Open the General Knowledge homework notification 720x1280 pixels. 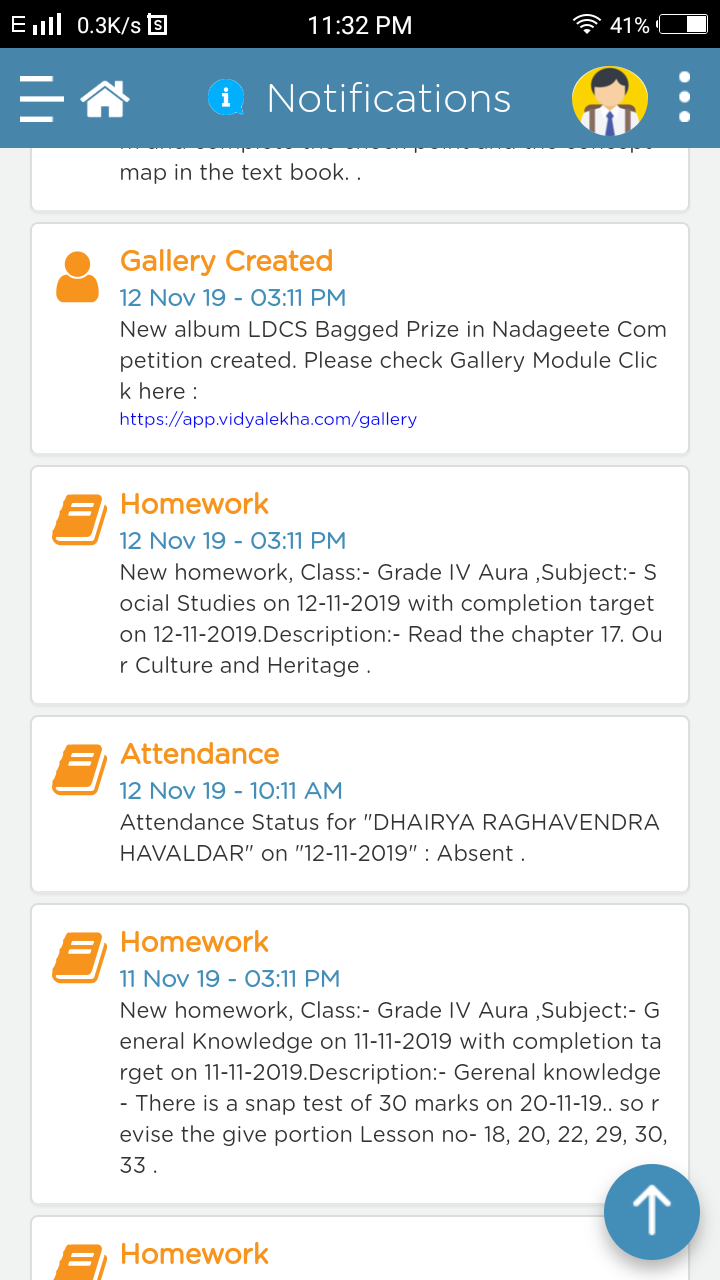[x=360, y=1055]
